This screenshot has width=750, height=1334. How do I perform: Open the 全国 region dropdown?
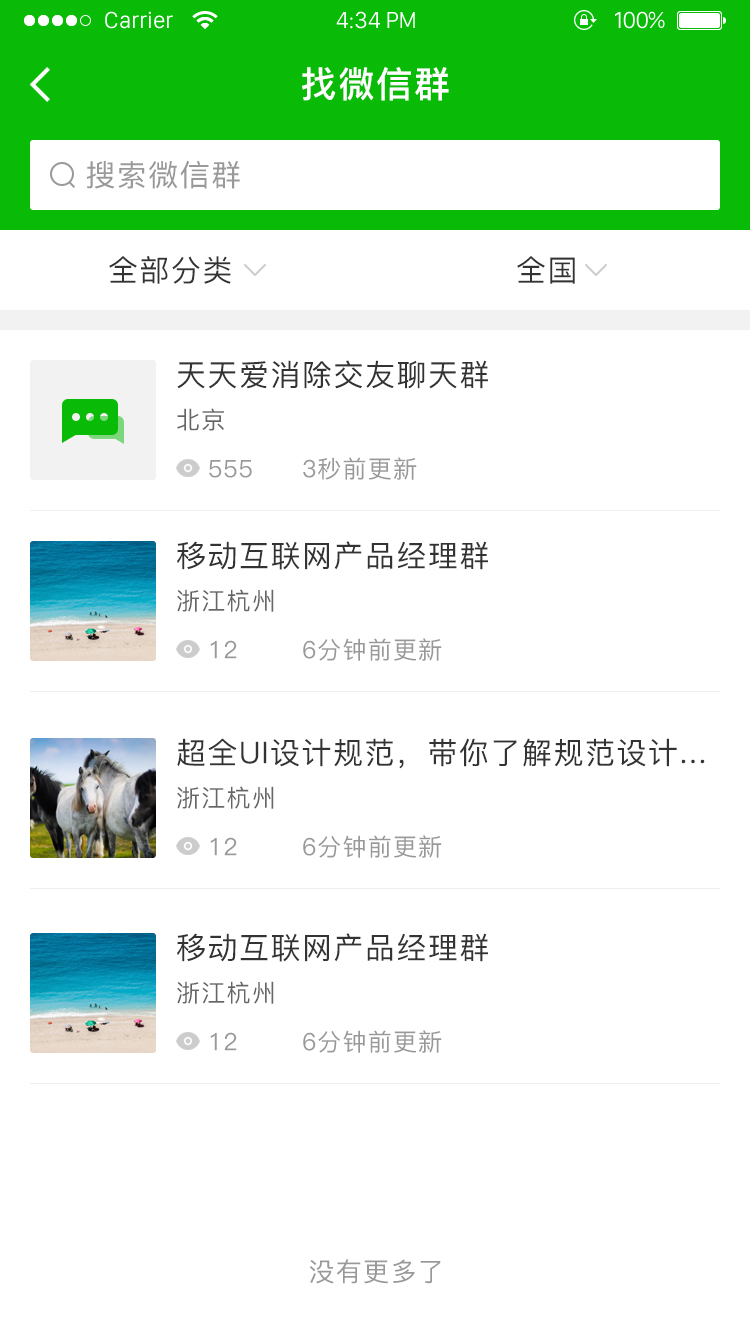562,270
